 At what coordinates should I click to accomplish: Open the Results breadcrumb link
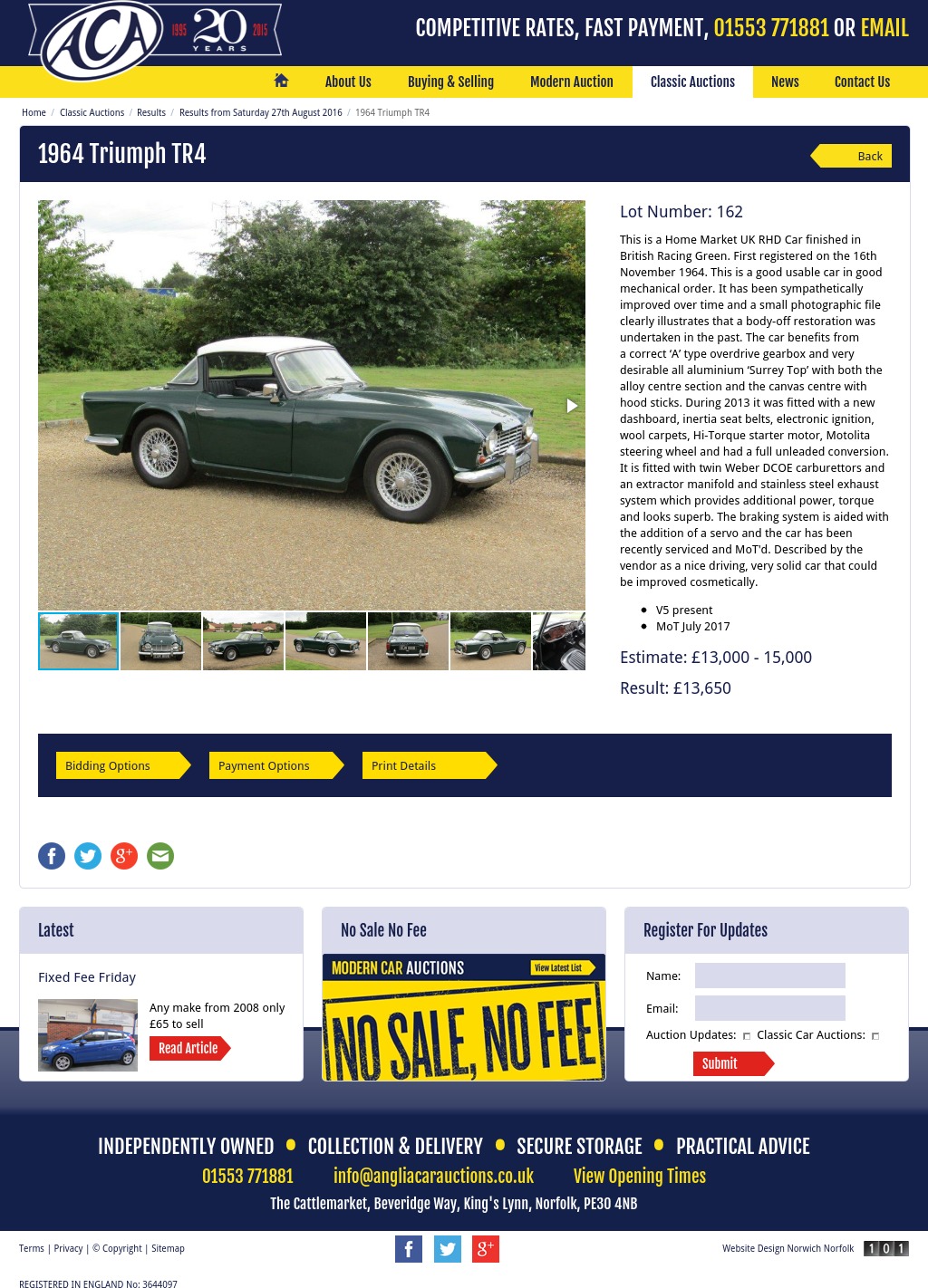[x=151, y=112]
